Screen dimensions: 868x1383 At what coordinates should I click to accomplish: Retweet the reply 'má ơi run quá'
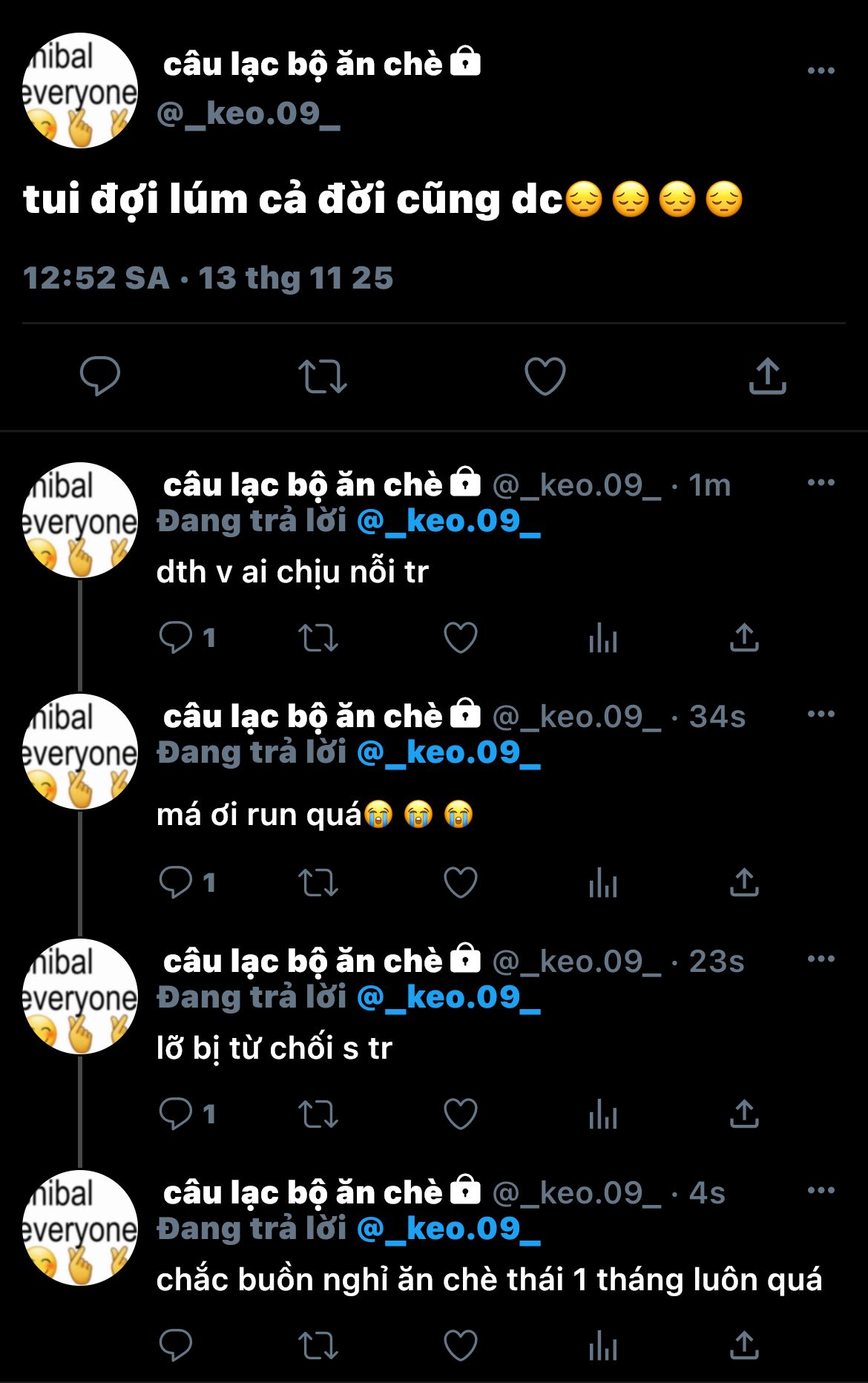click(x=318, y=883)
